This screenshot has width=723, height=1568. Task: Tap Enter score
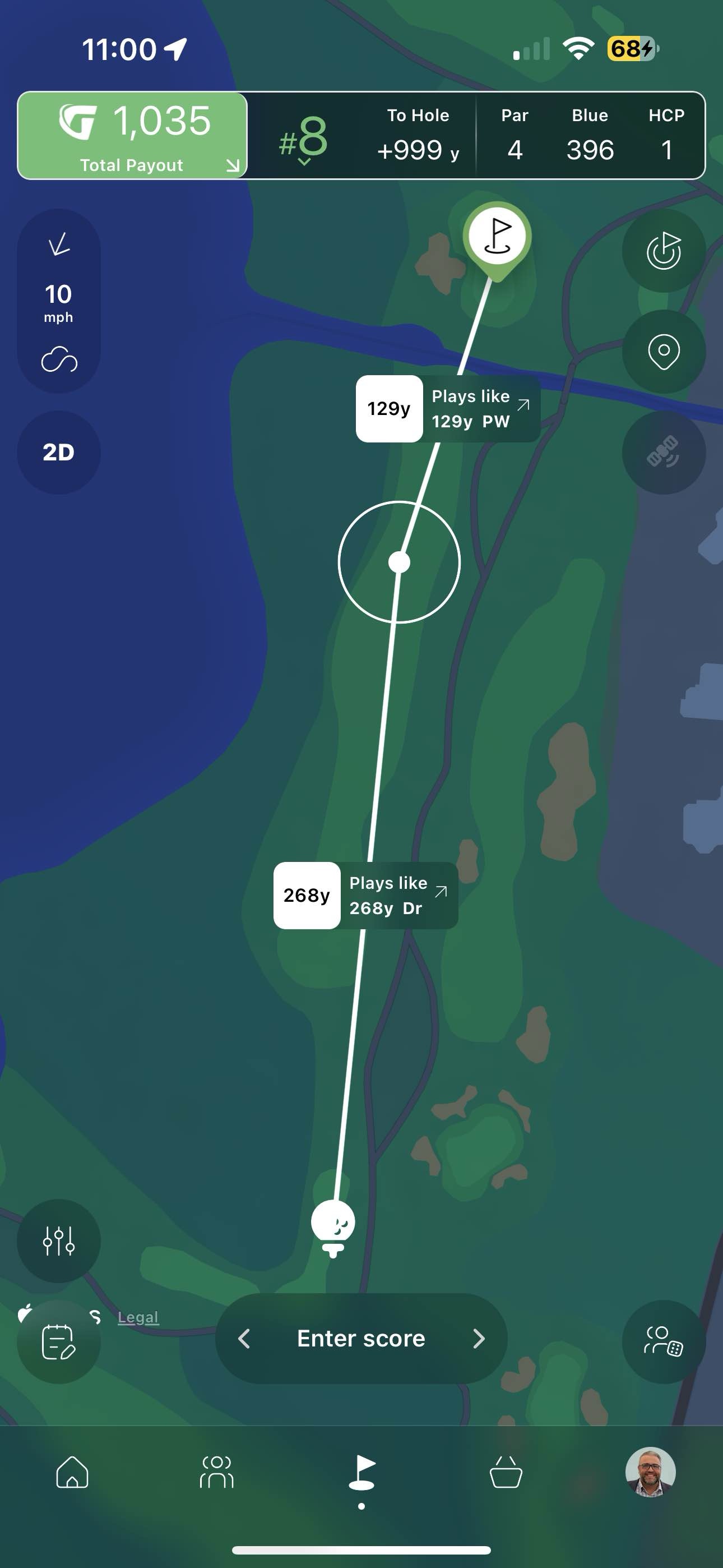point(361,1339)
